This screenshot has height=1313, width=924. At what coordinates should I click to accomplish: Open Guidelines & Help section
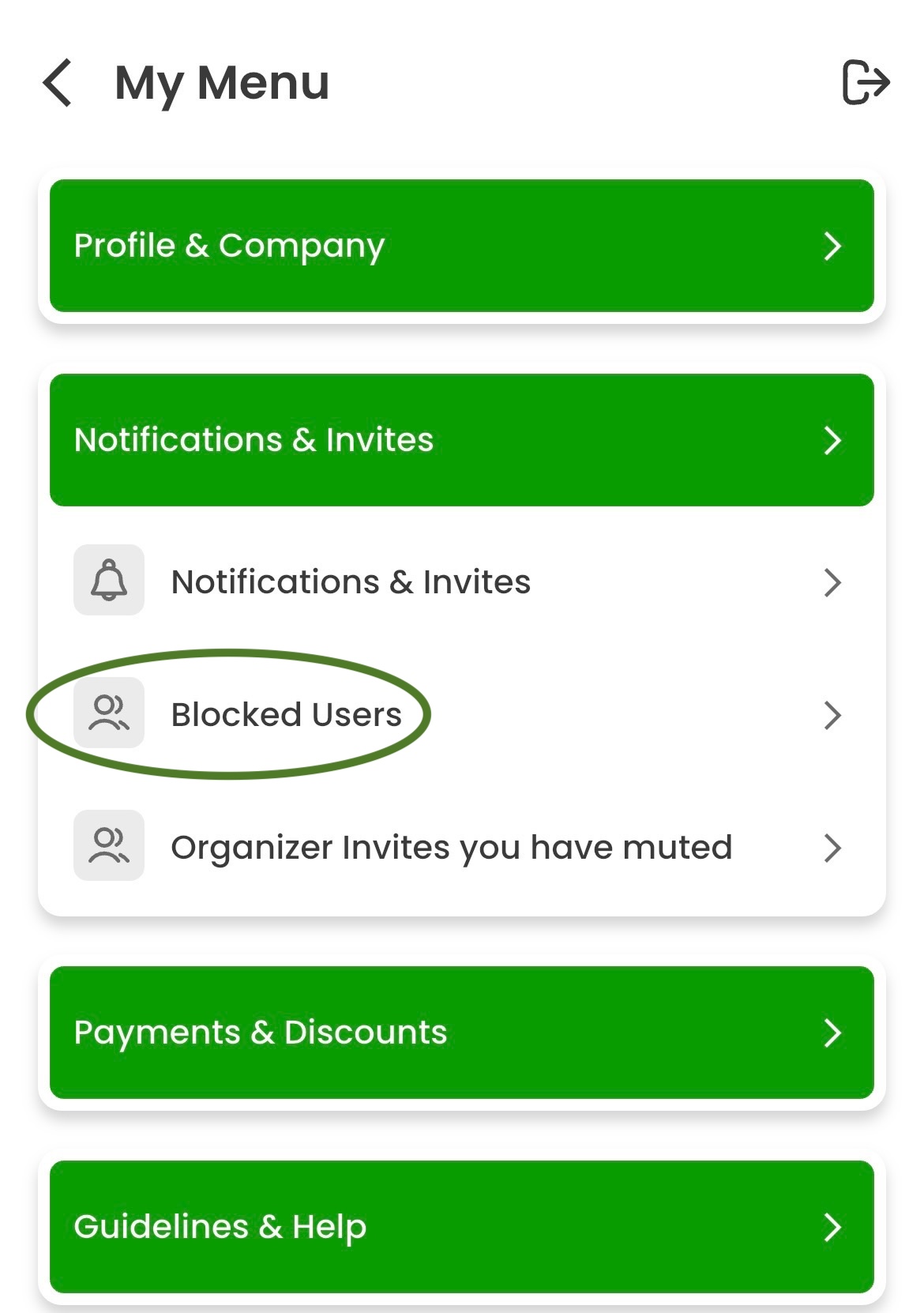click(461, 1226)
